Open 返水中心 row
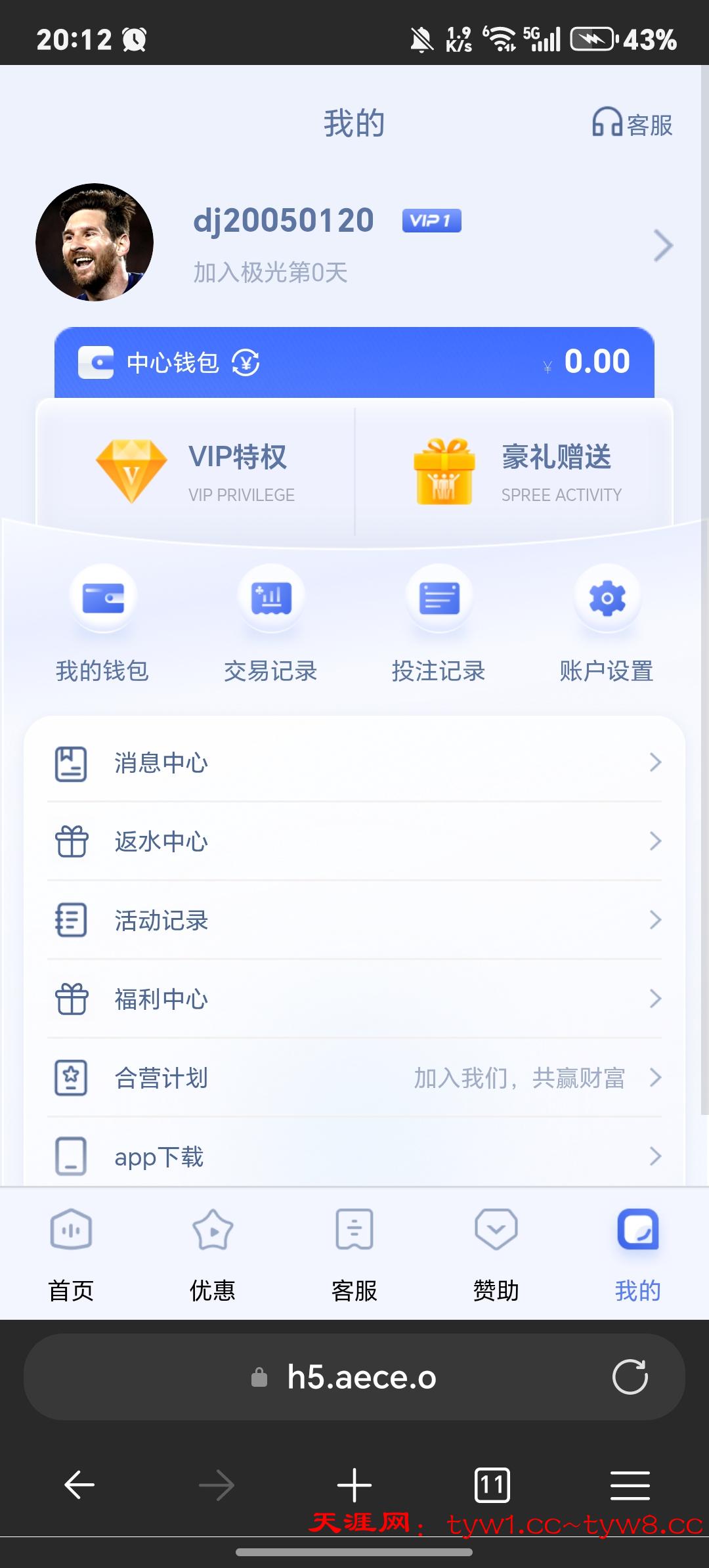The width and height of the screenshot is (709, 1568). click(354, 842)
